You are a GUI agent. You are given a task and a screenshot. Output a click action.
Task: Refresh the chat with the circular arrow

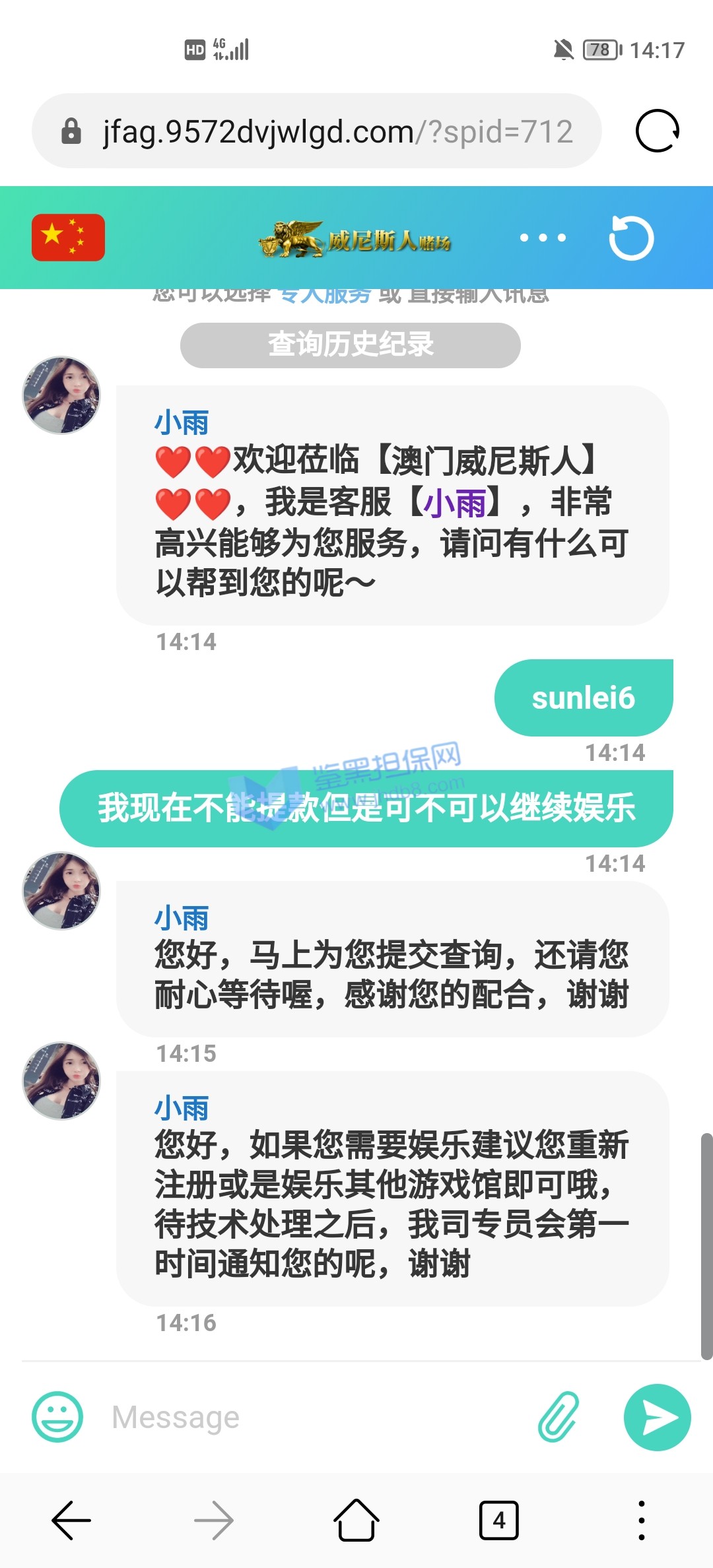coord(631,238)
